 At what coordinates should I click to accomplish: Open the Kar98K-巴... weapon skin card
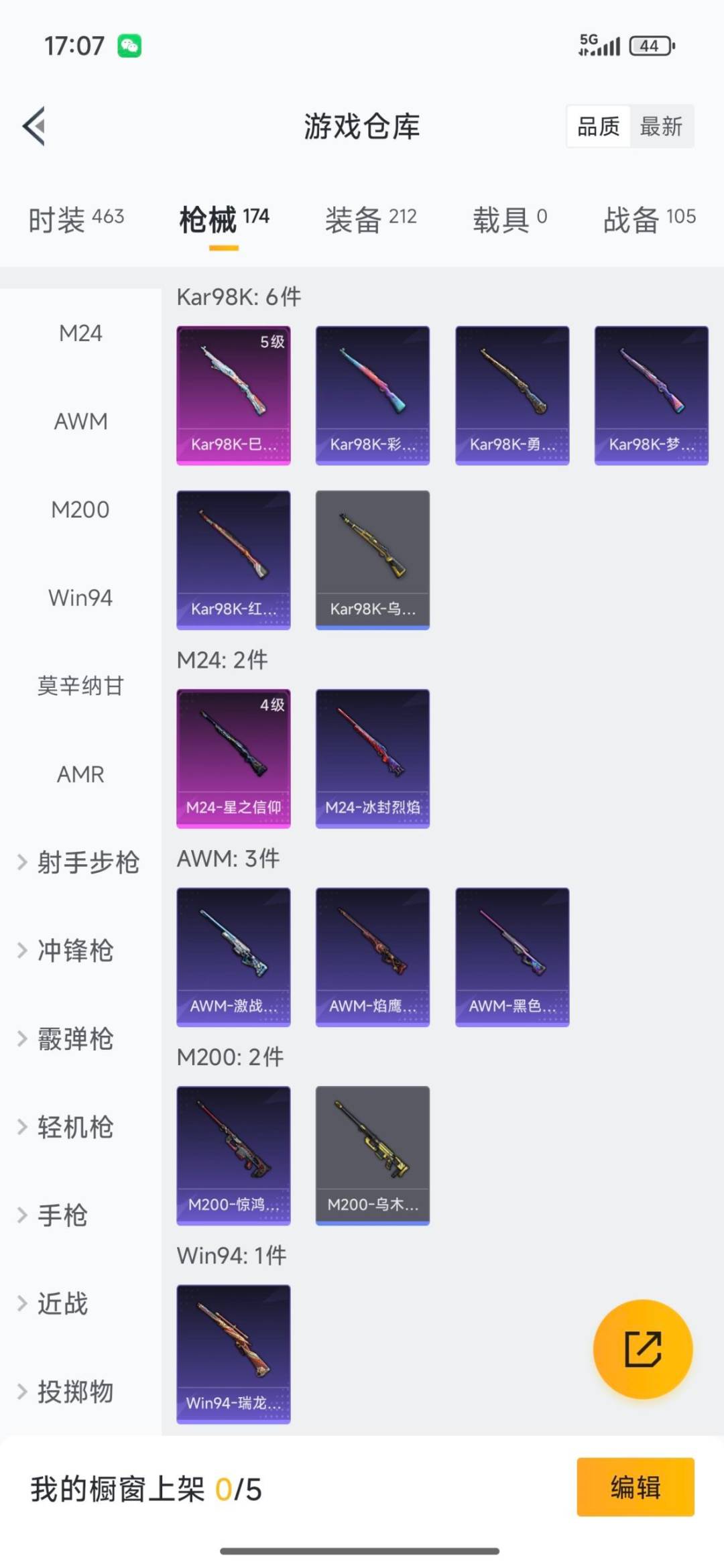233,394
